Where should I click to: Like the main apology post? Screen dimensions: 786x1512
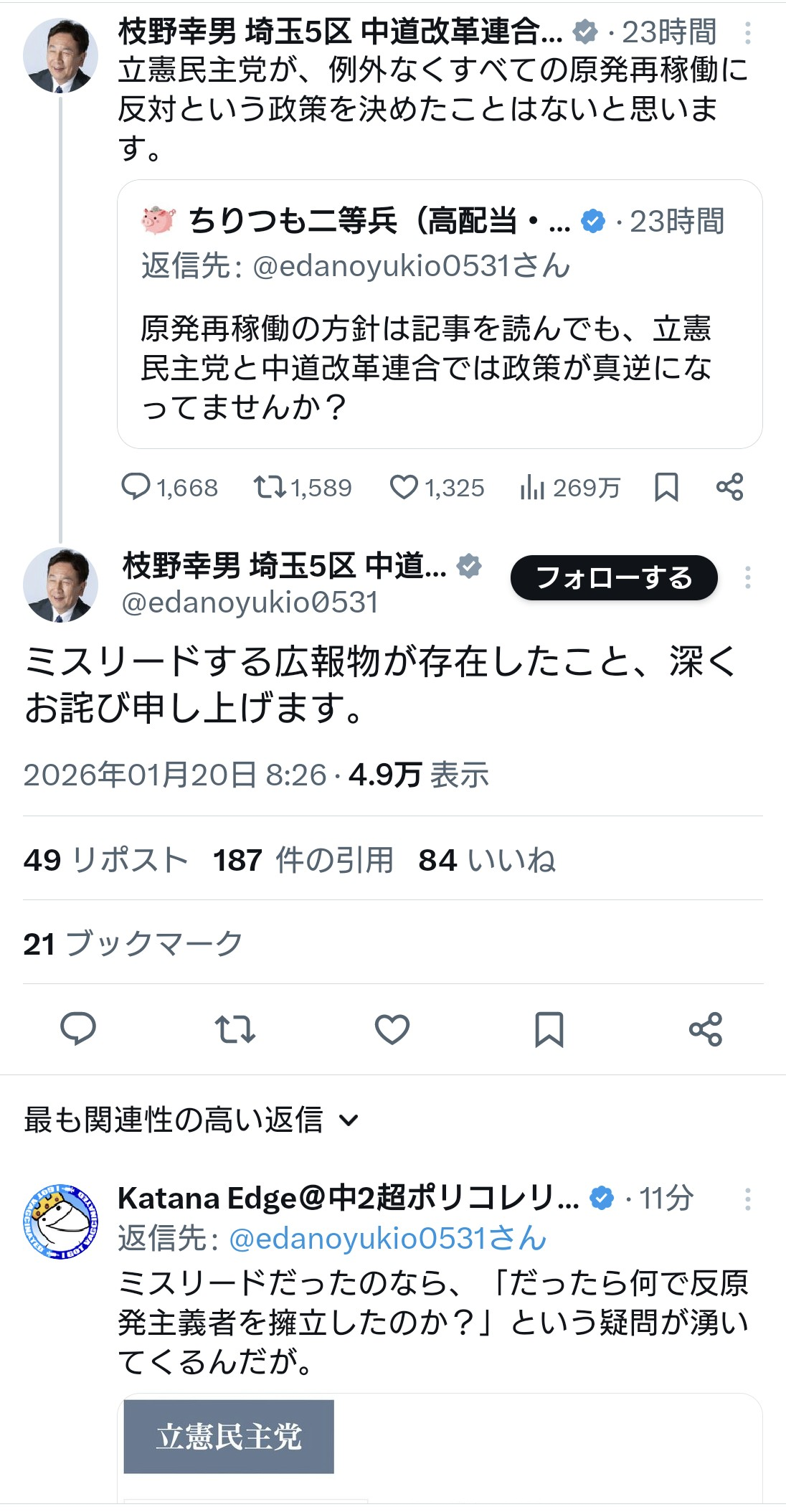click(392, 1029)
